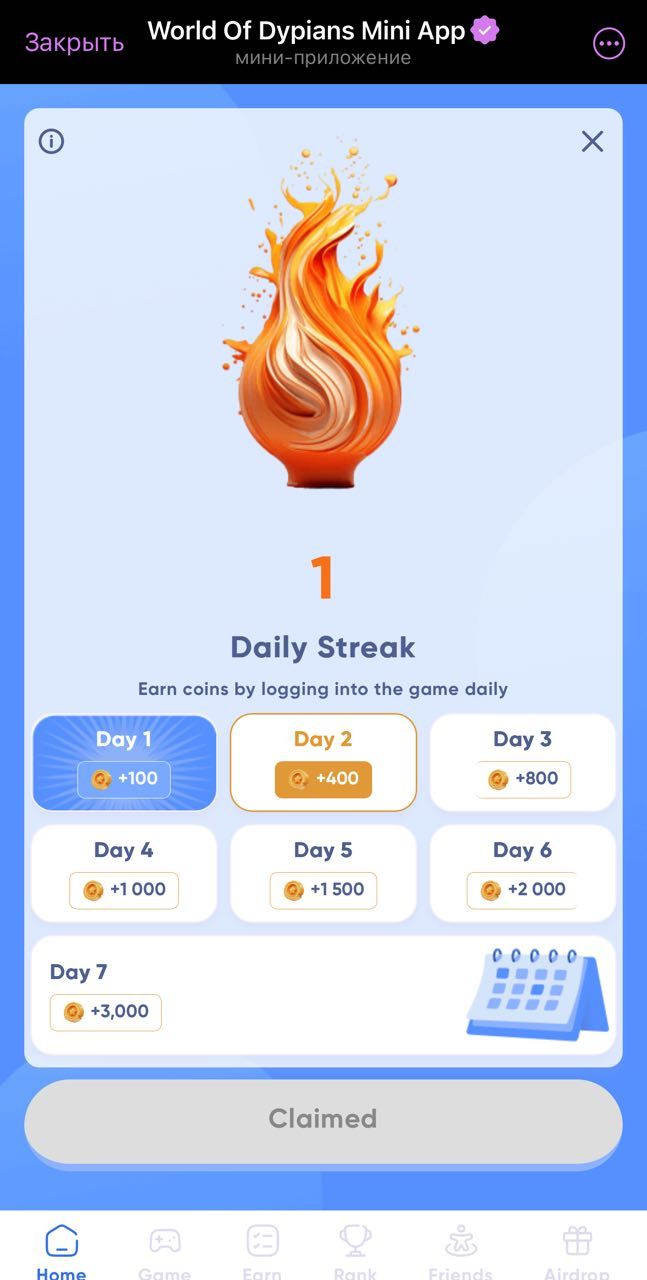Switch to the Home tab
Screen dimensions: 647x1280
pyautogui.click(x=61, y=1250)
